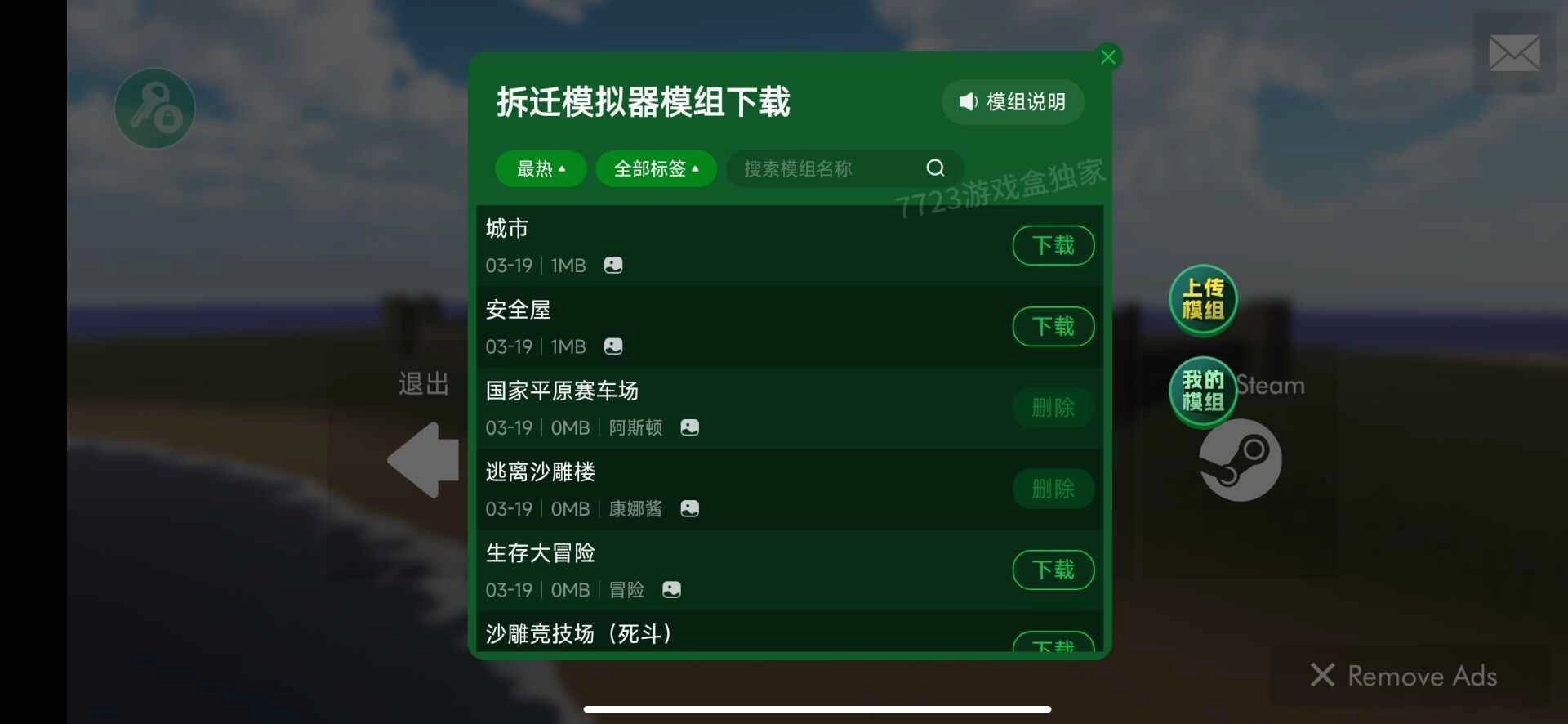Delete the 国家平原赛车场 mod
Screen dimensions: 1568x724
tap(1053, 407)
